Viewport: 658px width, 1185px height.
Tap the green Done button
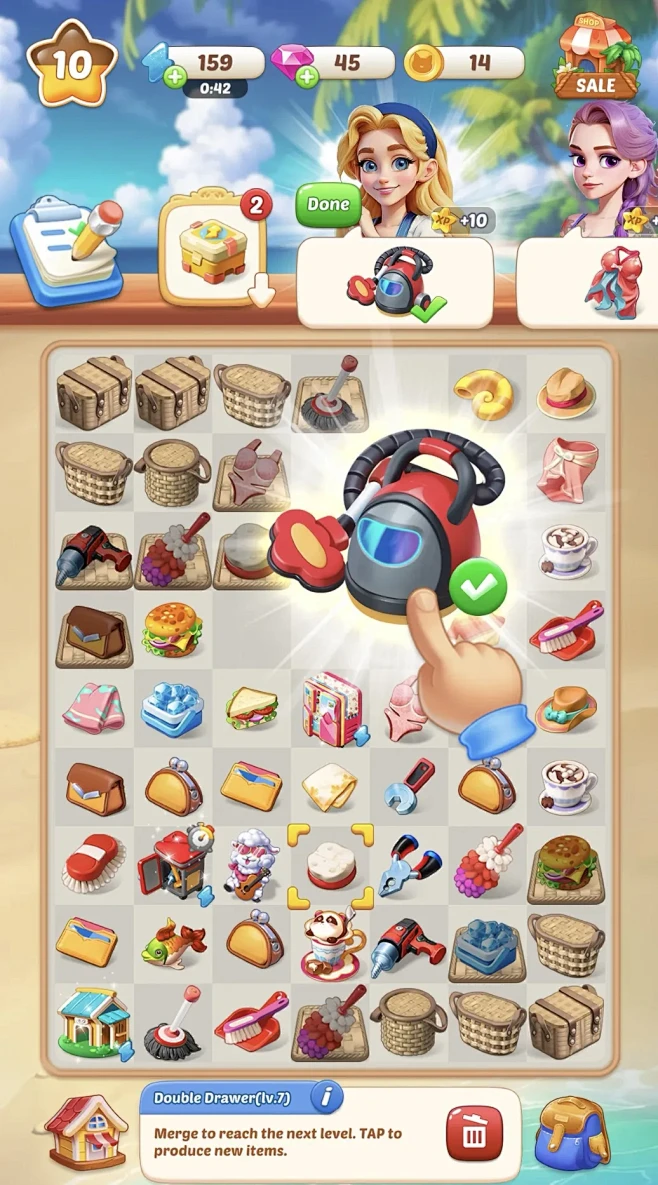[x=328, y=204]
